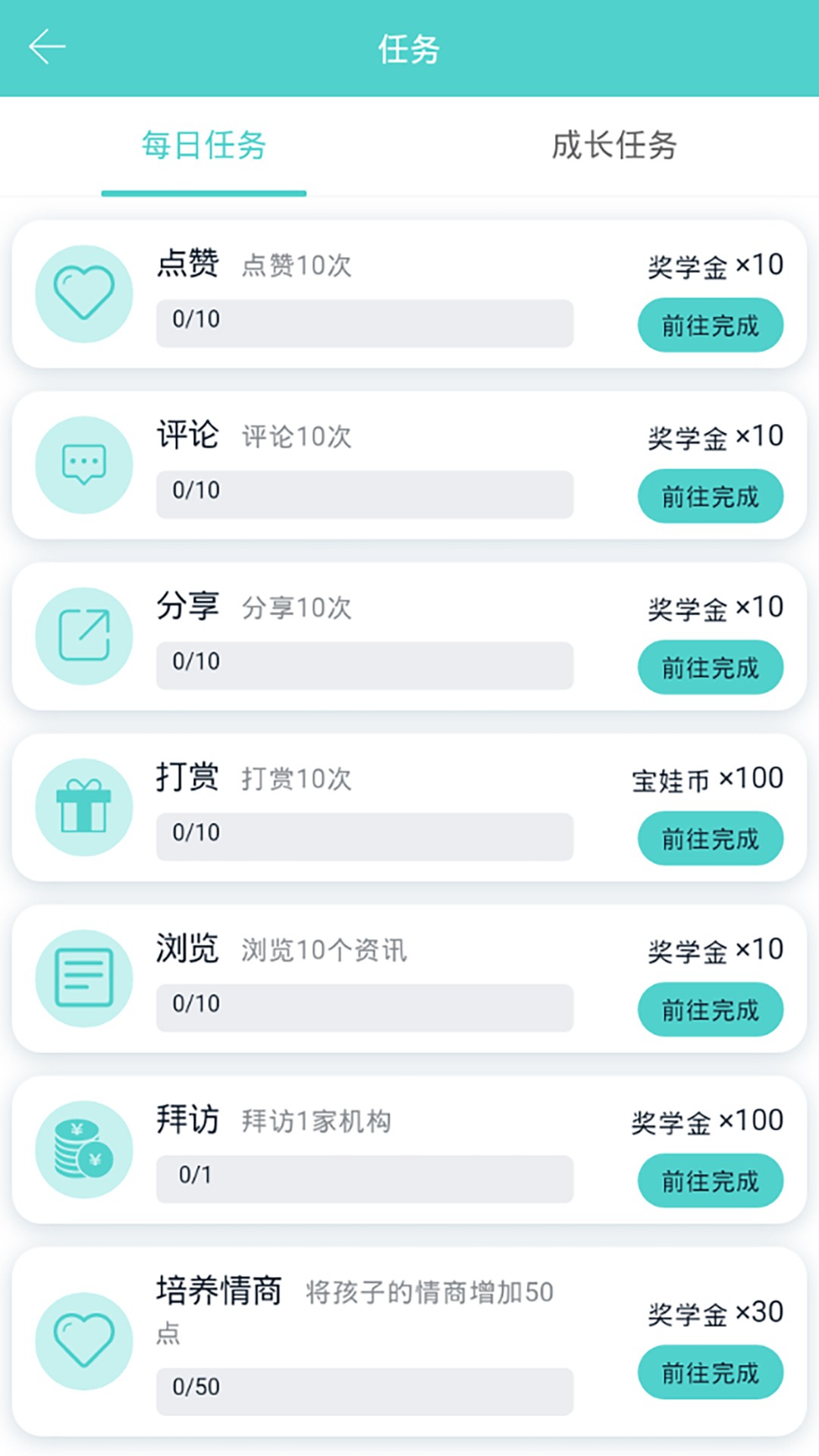The image size is (819, 1456).
Task: Click the document icon beside 浏览
Action: (x=83, y=978)
